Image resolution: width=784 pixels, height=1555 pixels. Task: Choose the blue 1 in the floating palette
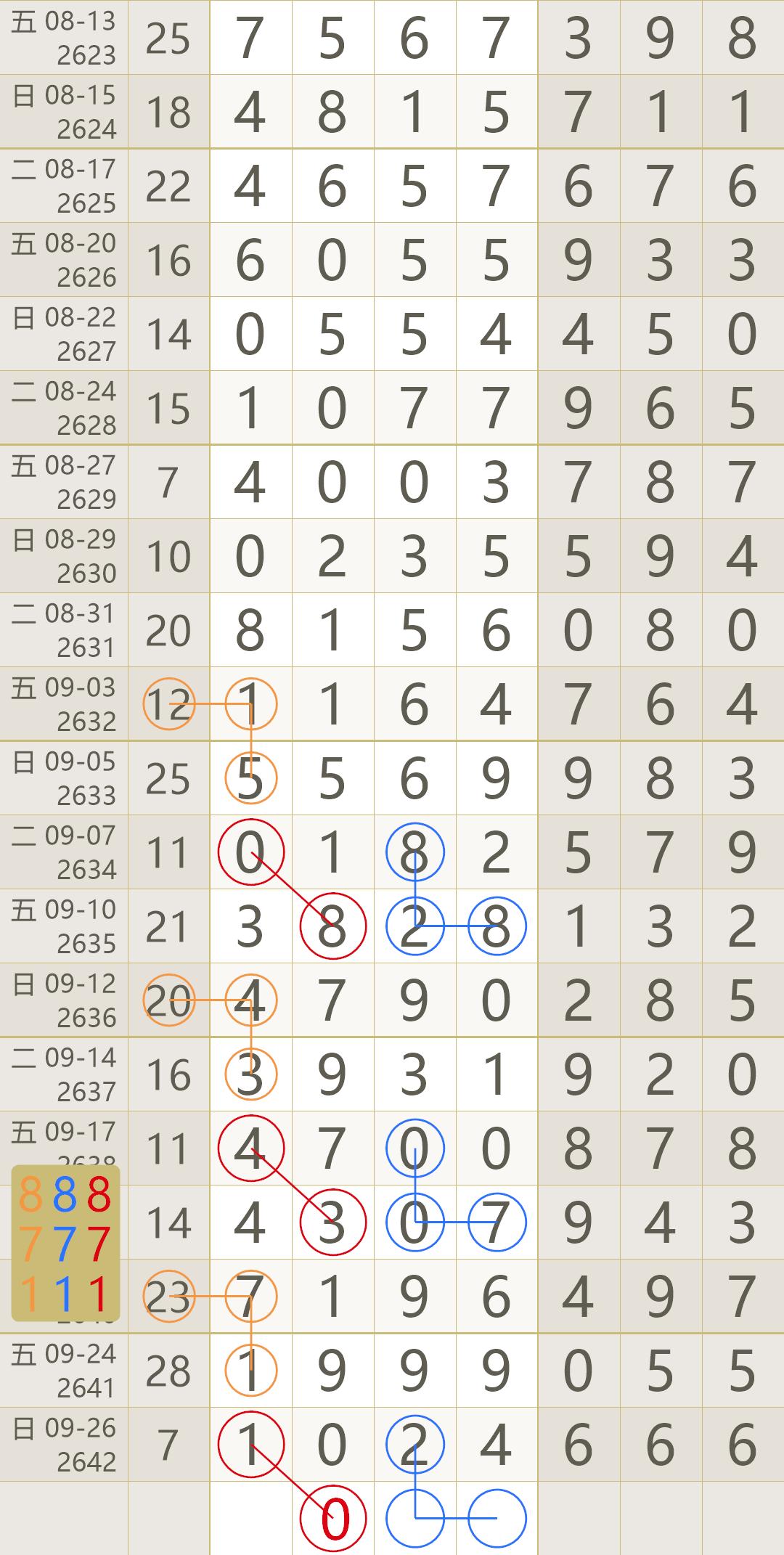pyautogui.click(x=65, y=1294)
